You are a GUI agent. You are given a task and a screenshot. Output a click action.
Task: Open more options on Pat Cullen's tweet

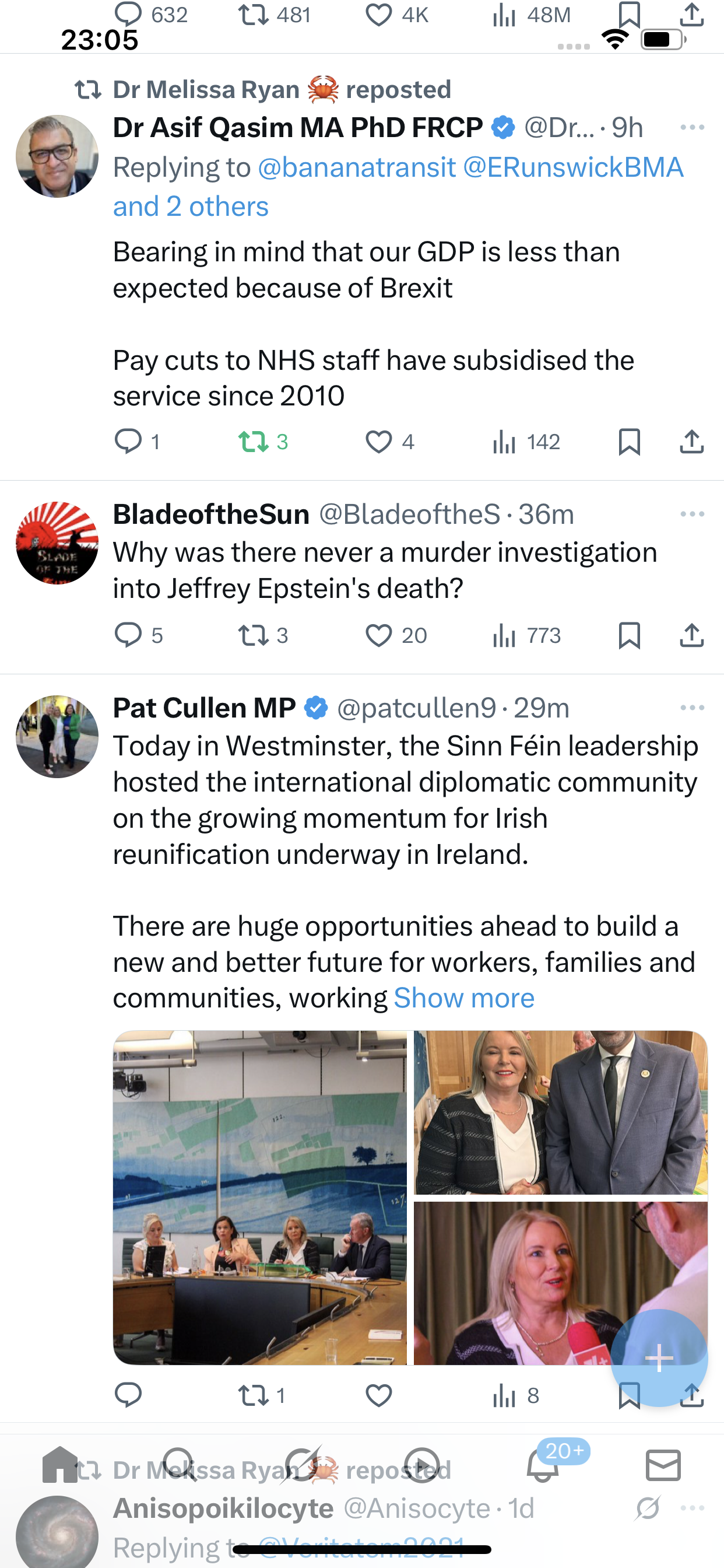coord(693,708)
